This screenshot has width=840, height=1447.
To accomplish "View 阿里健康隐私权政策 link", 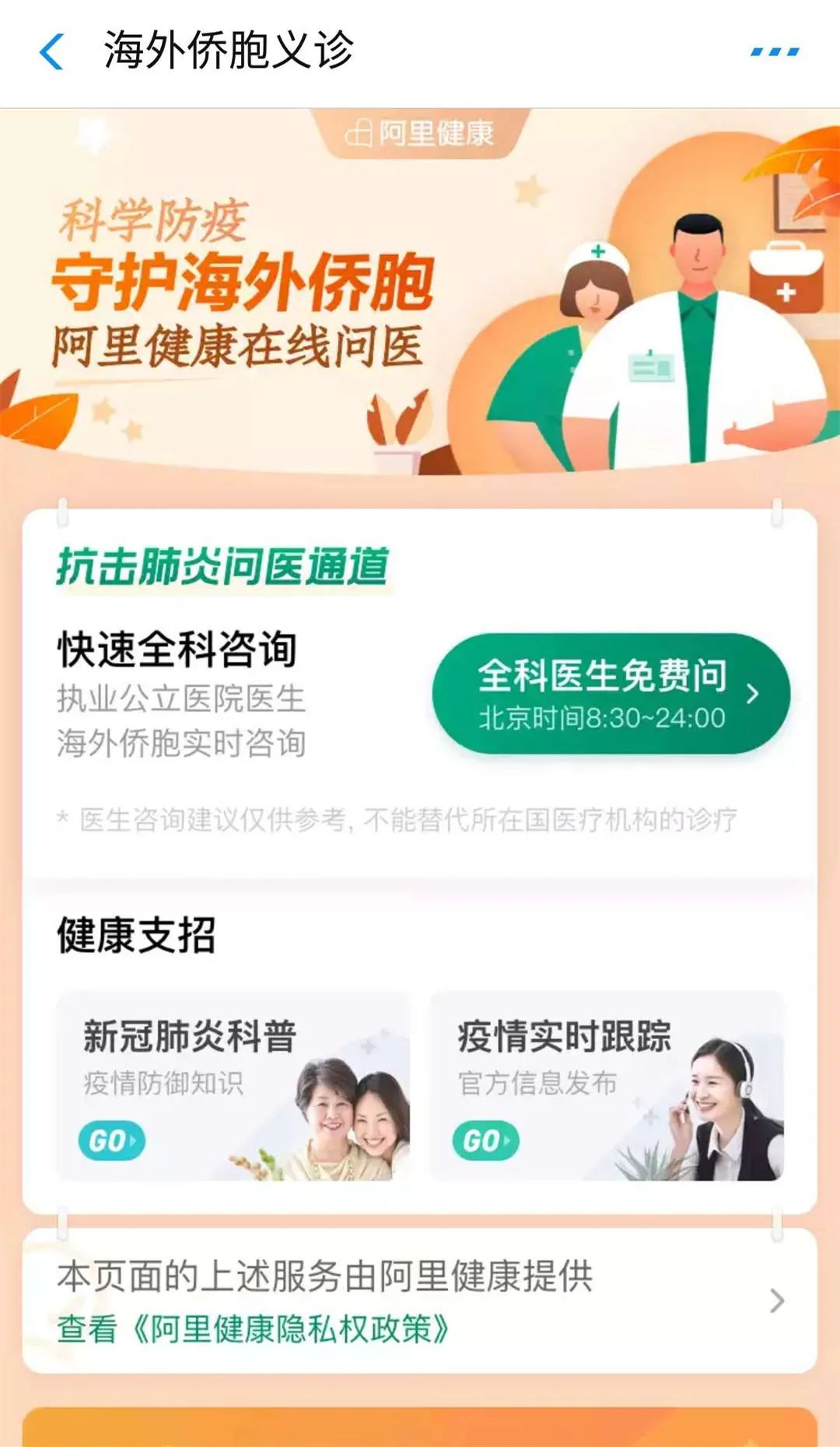I will pyautogui.click(x=254, y=1329).
